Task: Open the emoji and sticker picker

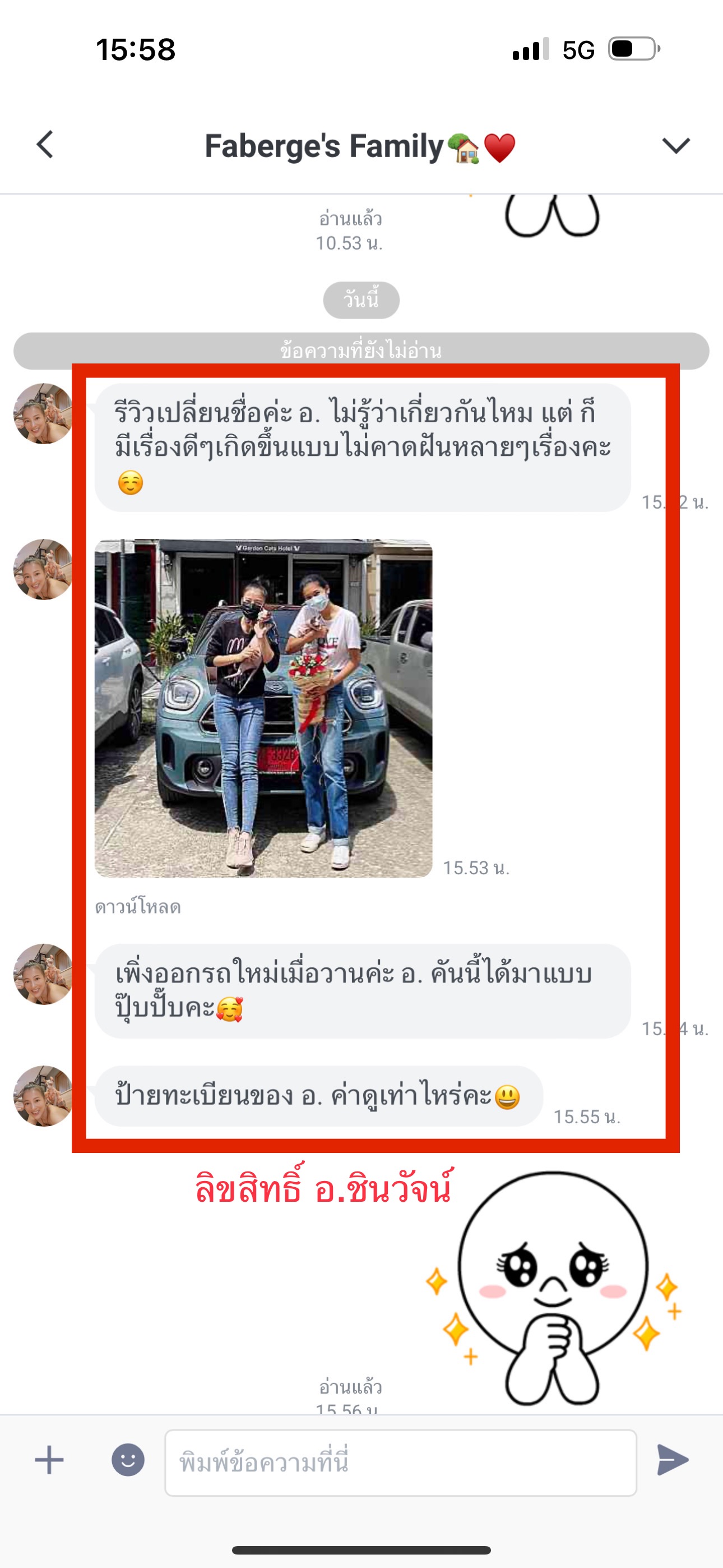Action: point(128,1460)
